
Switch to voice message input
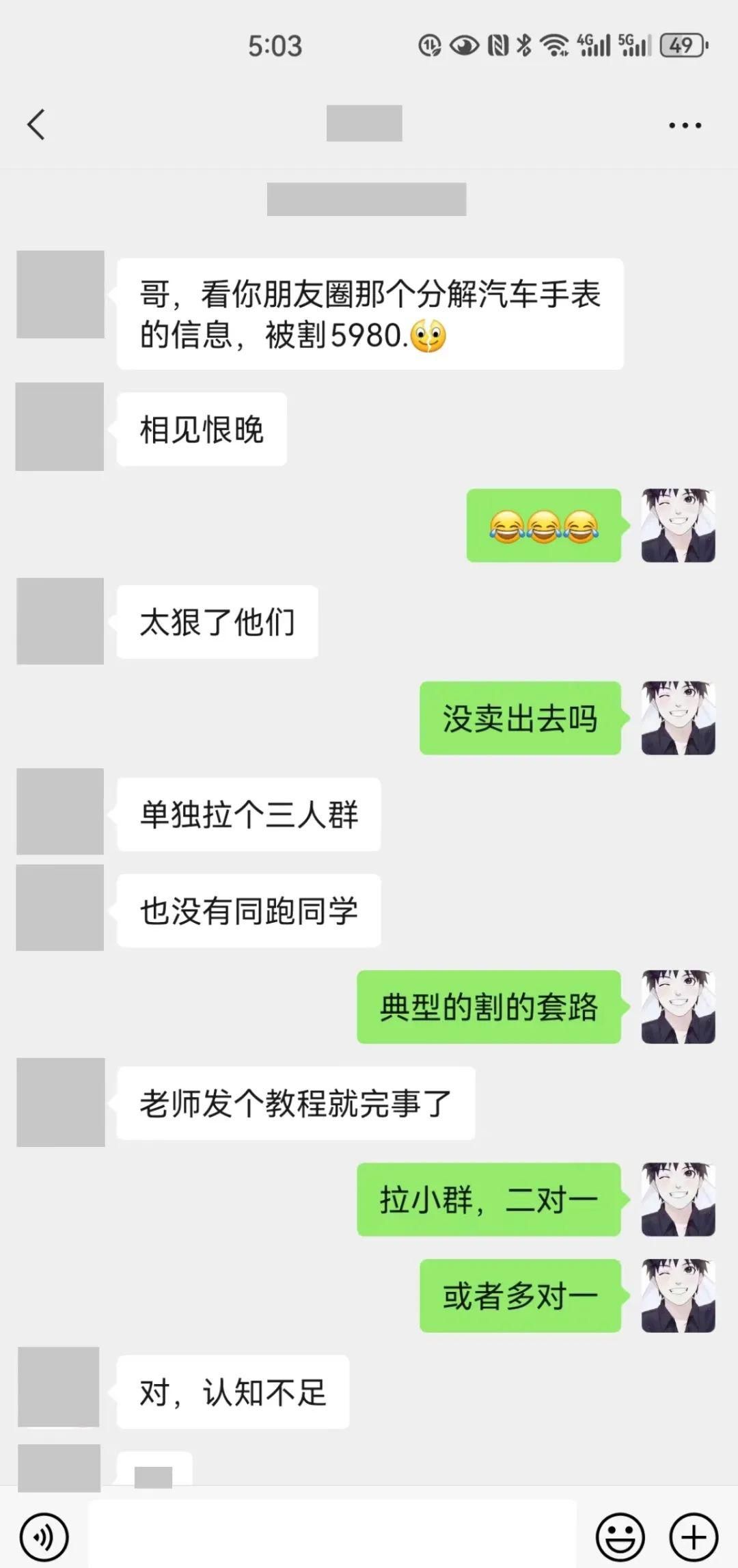(44, 1537)
